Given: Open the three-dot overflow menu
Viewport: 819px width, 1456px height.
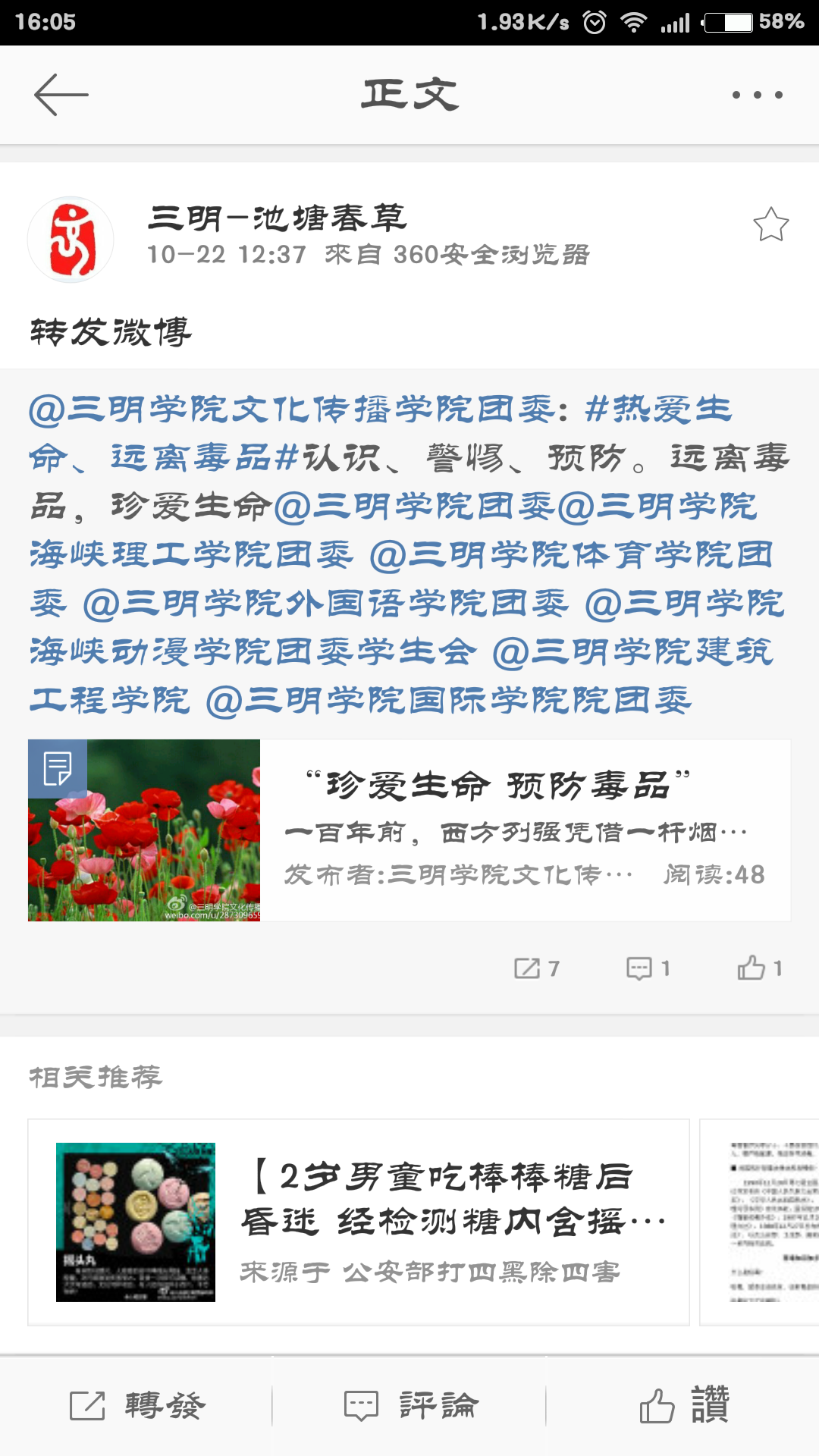Looking at the screenshot, I should pos(757,95).
